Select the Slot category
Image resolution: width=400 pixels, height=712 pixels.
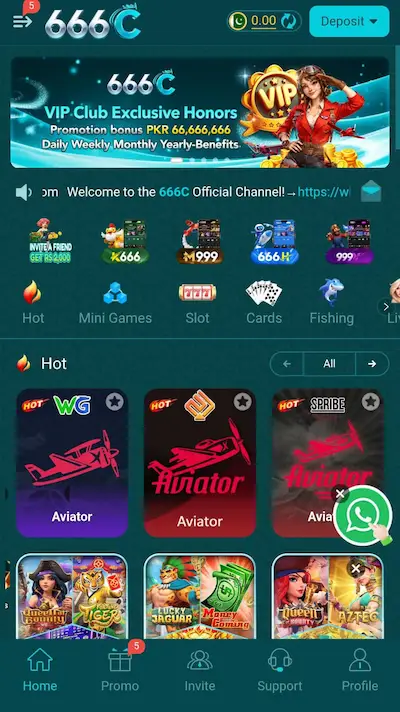(x=198, y=302)
